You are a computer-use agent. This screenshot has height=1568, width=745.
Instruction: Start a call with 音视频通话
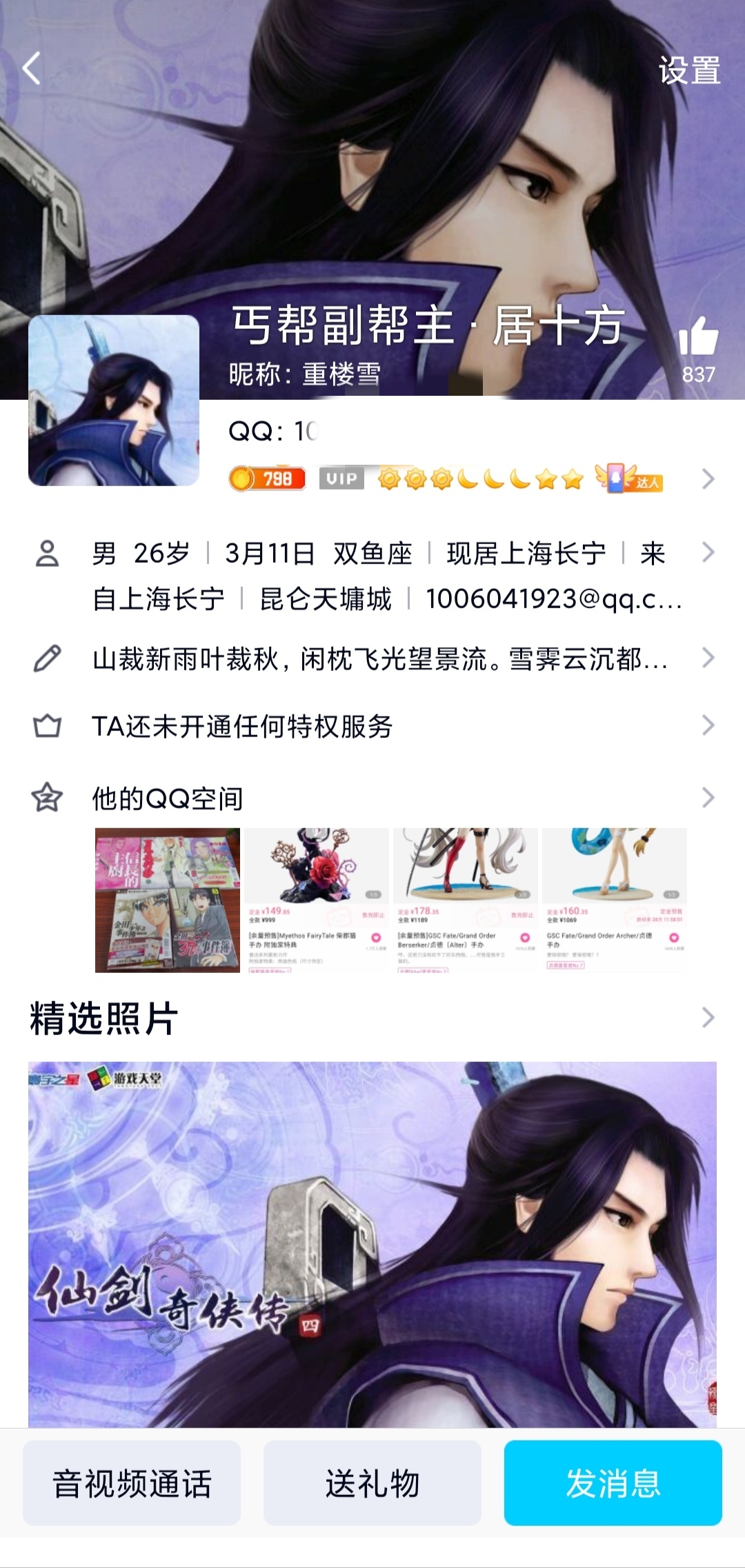(132, 1482)
